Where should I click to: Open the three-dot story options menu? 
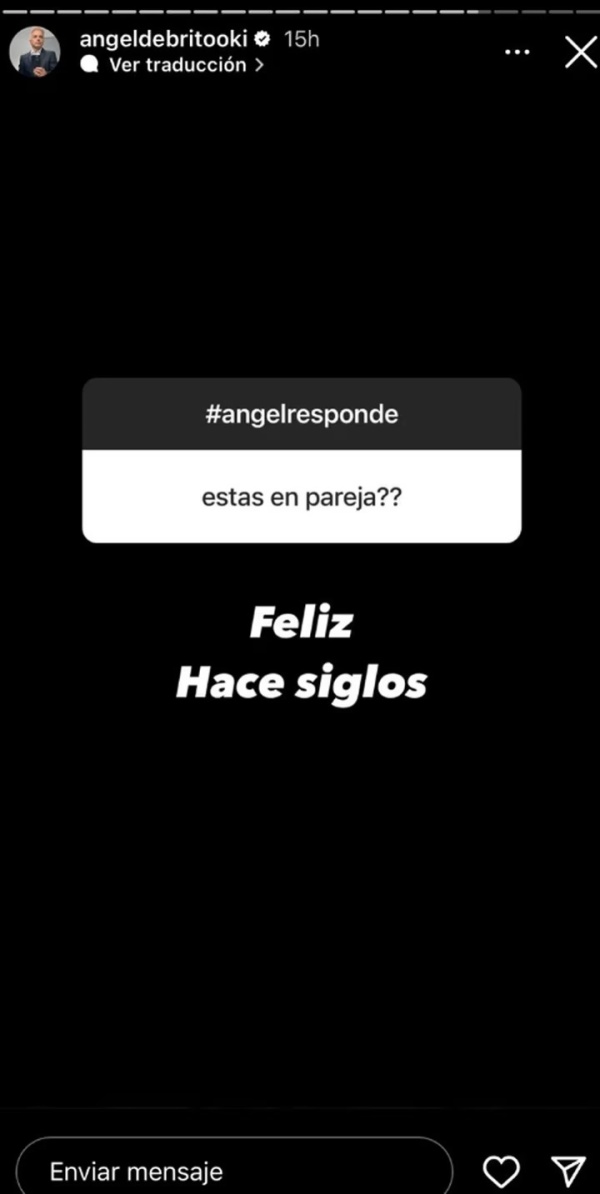point(517,52)
